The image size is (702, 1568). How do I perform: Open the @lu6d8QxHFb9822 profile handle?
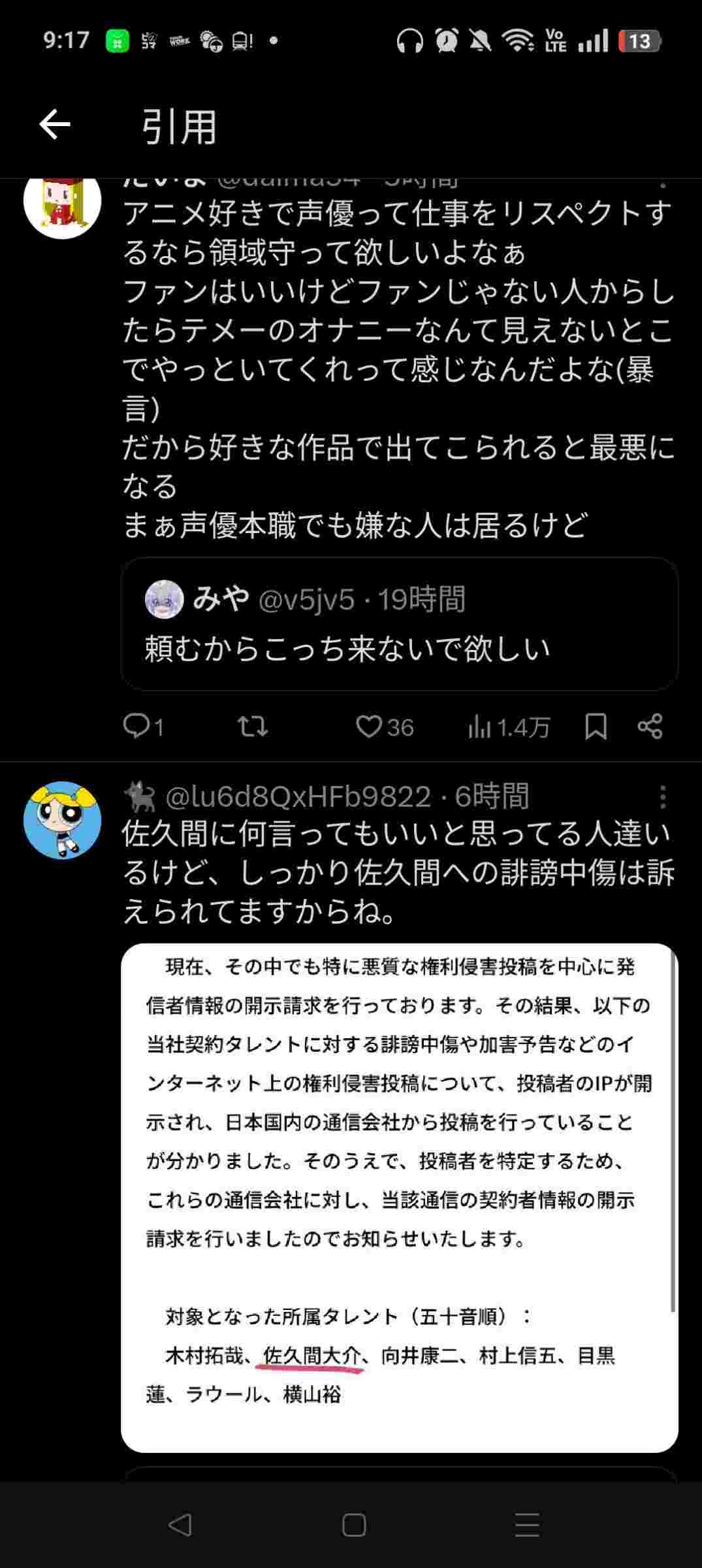tap(298, 796)
